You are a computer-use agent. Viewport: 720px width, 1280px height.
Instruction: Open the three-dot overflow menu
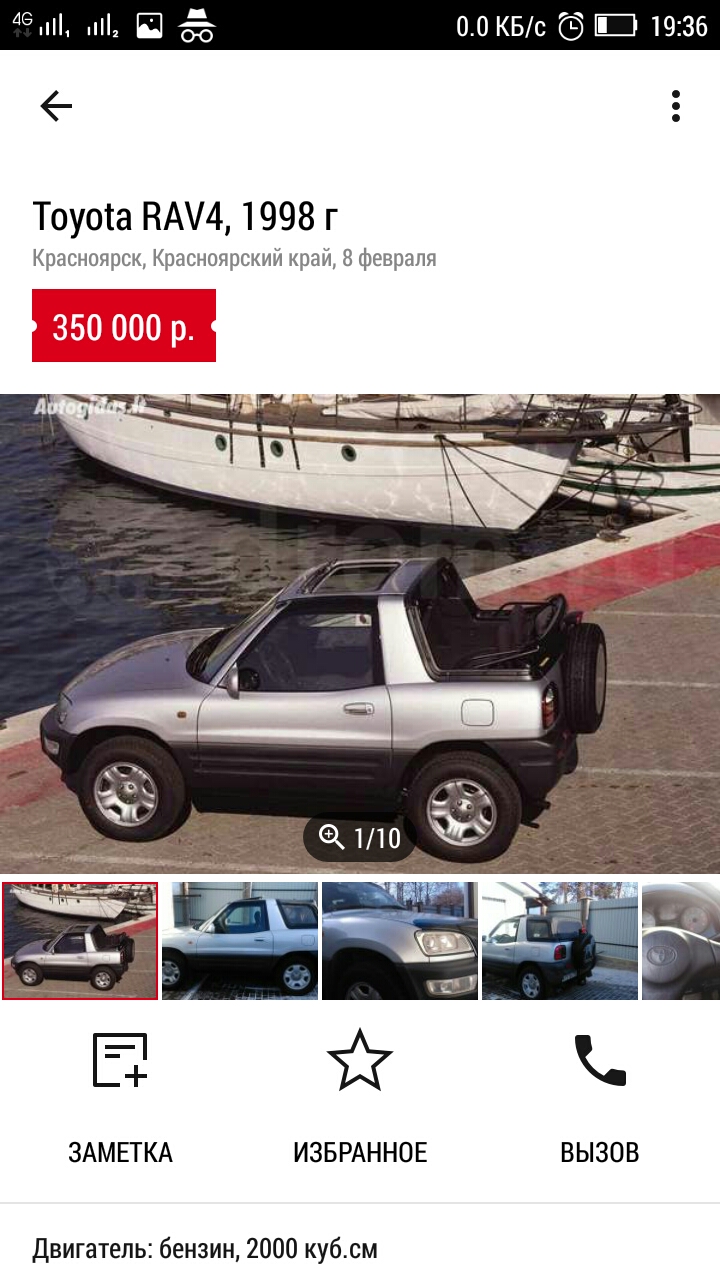coord(676,106)
